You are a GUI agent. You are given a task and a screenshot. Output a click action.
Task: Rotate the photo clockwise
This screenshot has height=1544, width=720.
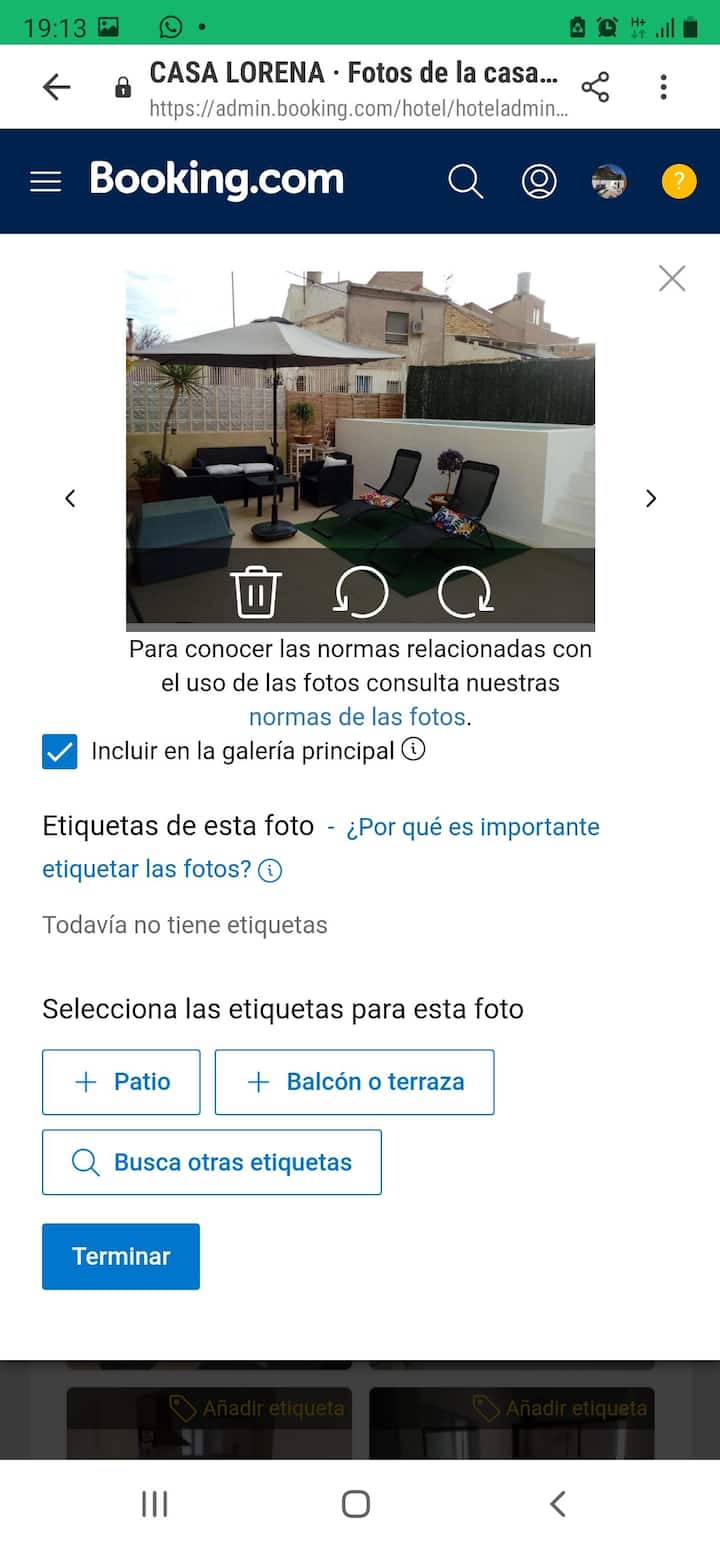(466, 592)
